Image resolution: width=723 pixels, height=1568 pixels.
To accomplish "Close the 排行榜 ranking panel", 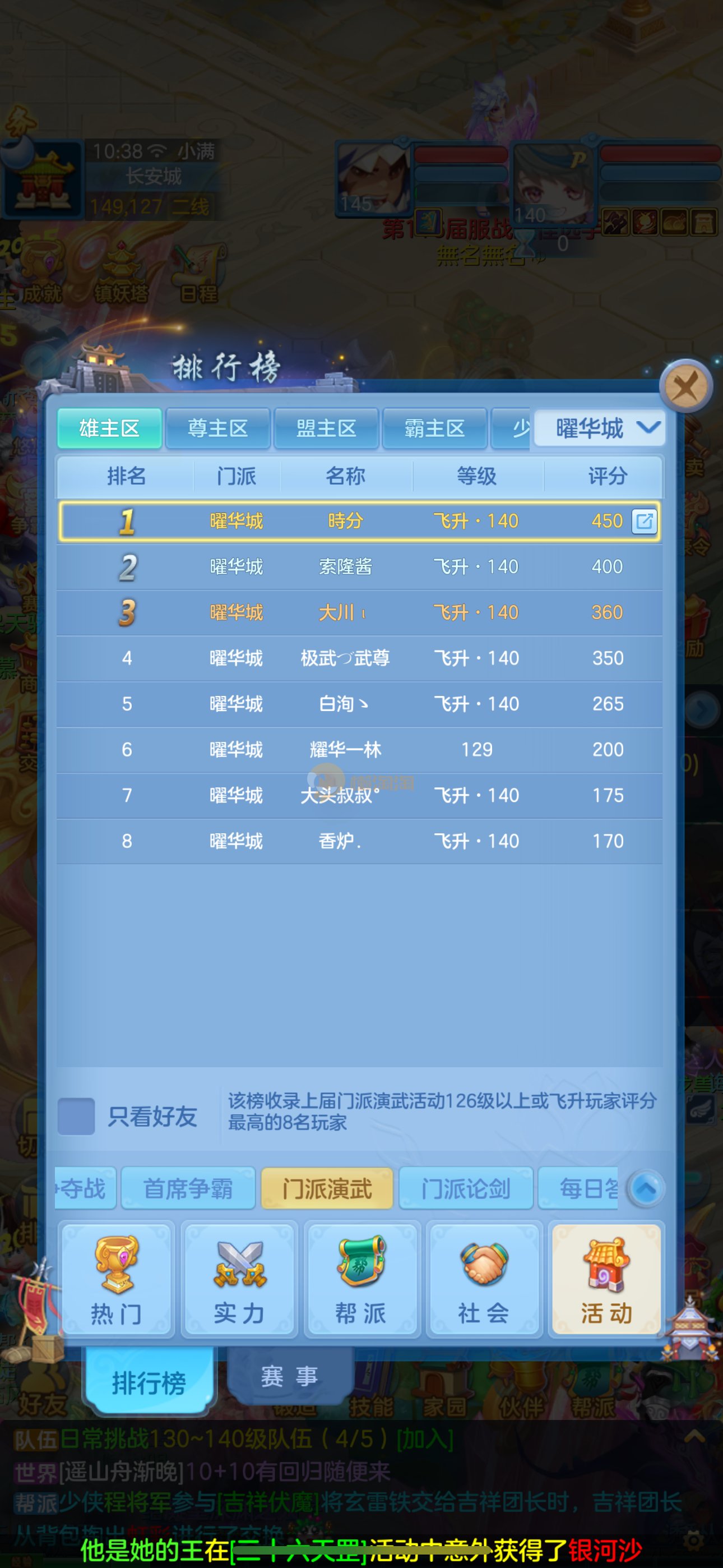I will [686, 386].
